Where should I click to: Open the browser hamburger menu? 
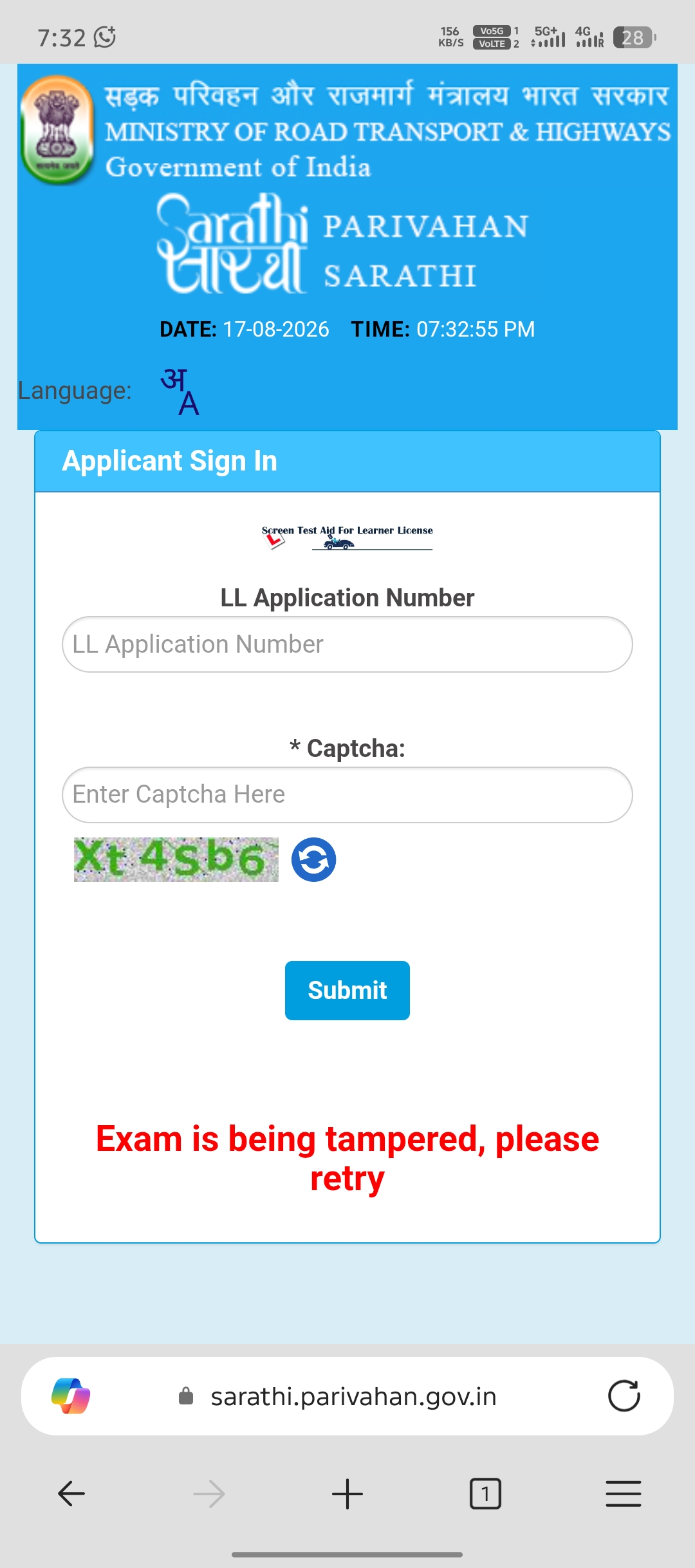[x=624, y=1493]
